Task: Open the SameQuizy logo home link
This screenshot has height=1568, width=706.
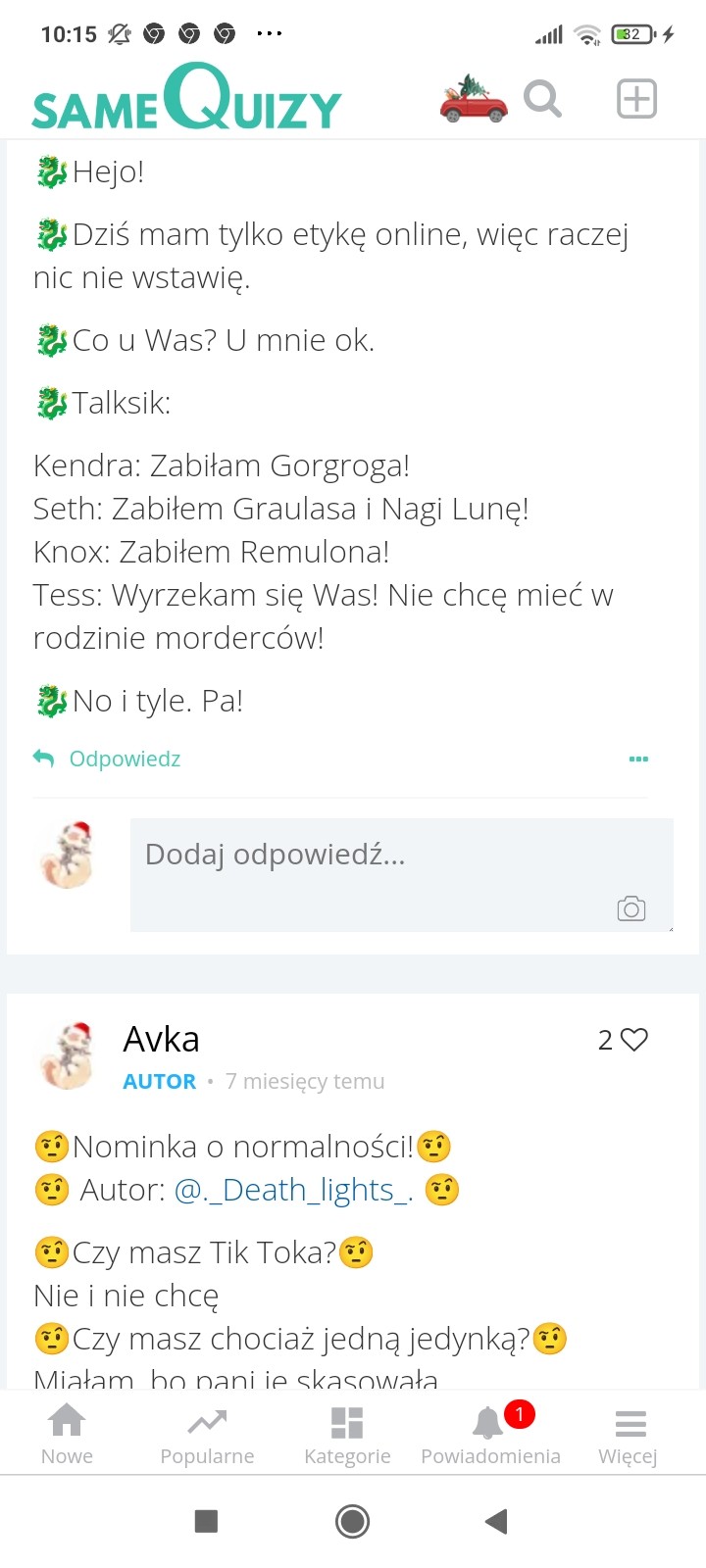Action: [186, 99]
